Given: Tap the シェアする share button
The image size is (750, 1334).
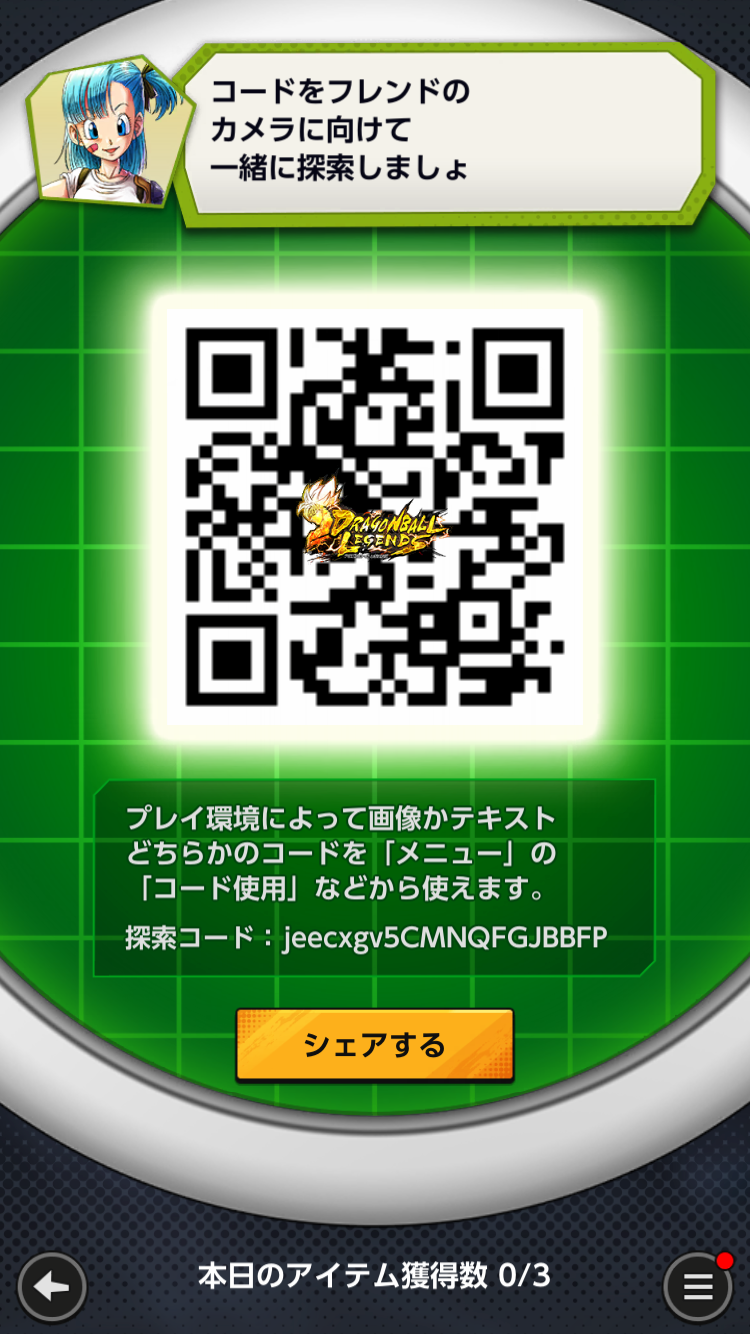Looking at the screenshot, I should coord(375,1045).
